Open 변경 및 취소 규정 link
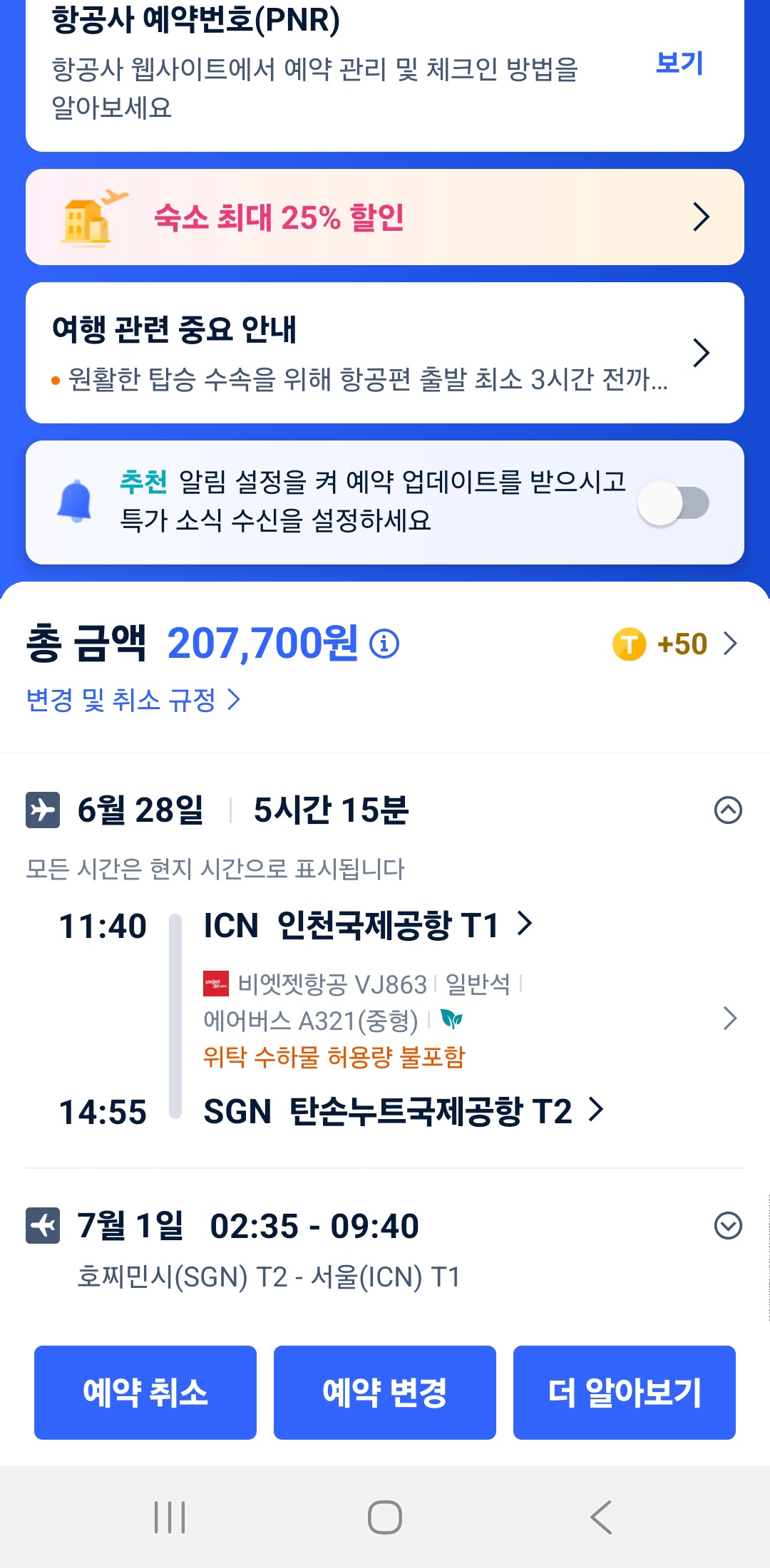This screenshot has width=770, height=1568. coord(133,700)
